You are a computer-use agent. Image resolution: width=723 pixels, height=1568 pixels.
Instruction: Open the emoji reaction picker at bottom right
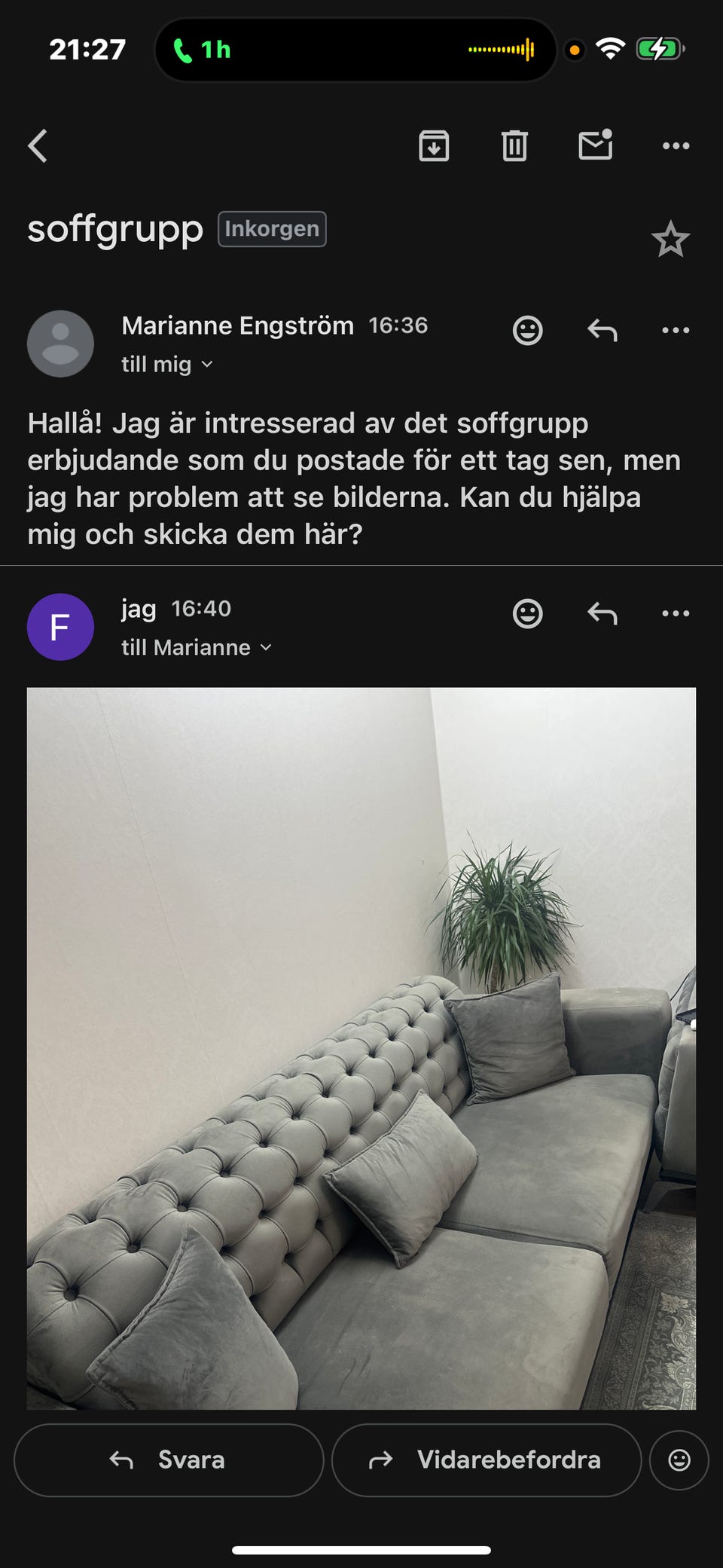coord(679,1459)
